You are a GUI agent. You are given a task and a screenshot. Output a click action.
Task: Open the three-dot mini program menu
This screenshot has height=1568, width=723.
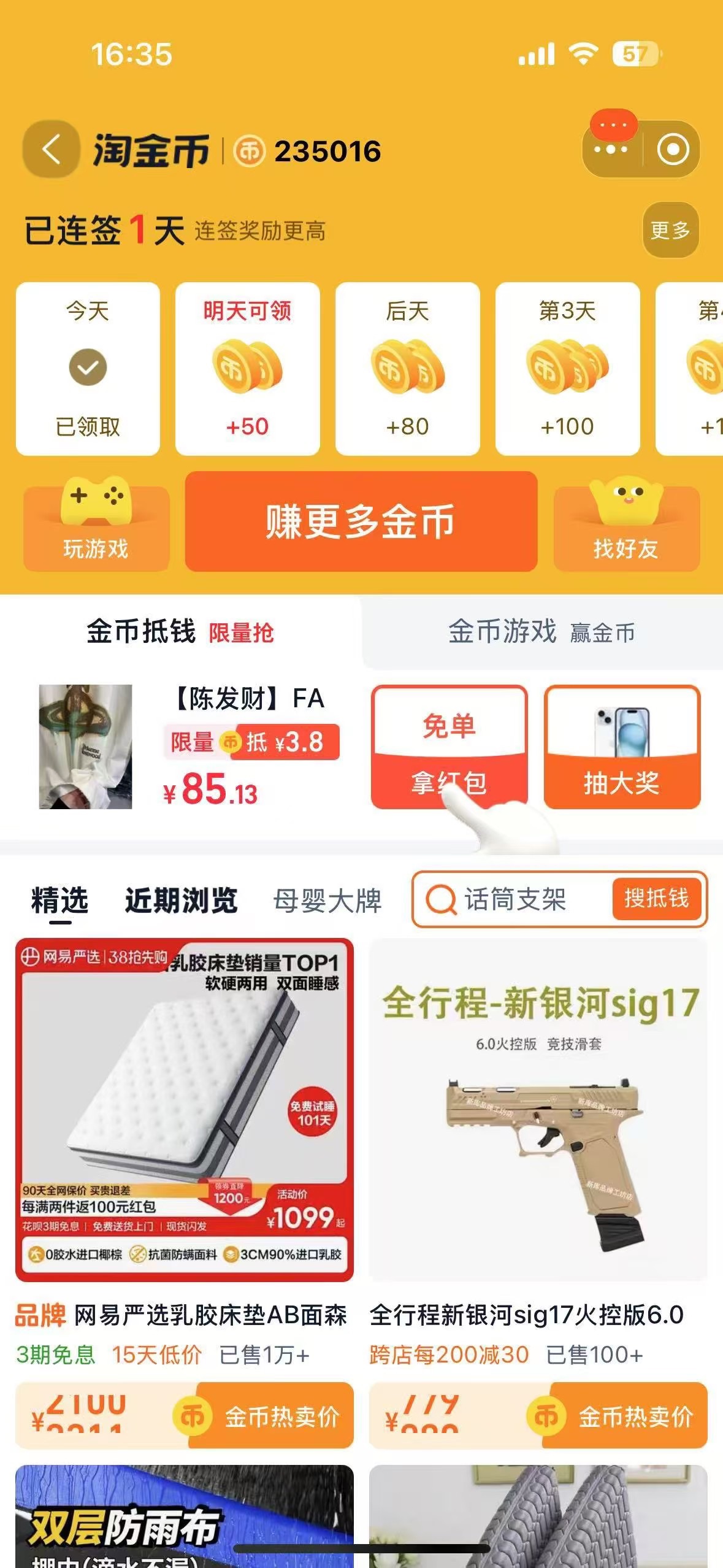tap(611, 150)
